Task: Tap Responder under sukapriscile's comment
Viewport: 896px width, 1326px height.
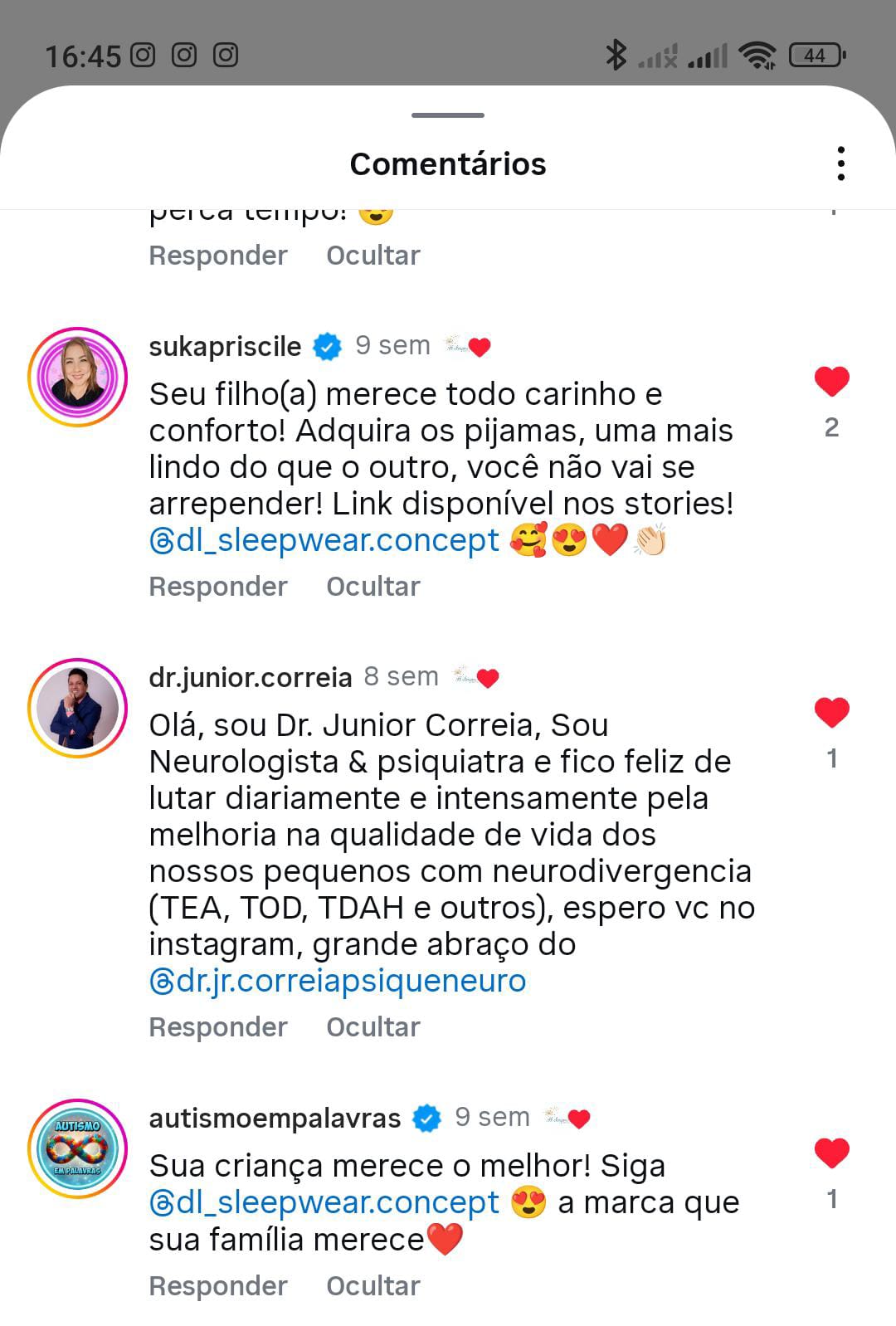Action: (x=218, y=587)
